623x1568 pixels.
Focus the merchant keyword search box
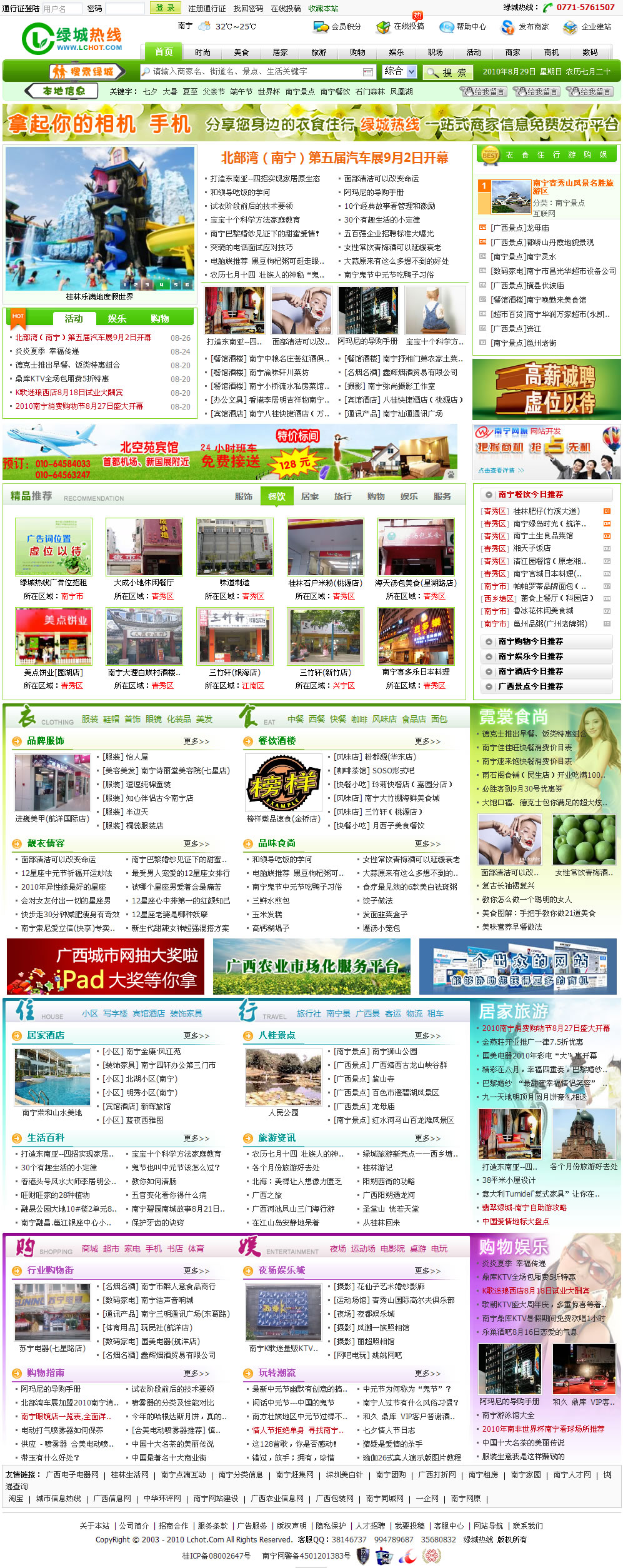point(251,72)
